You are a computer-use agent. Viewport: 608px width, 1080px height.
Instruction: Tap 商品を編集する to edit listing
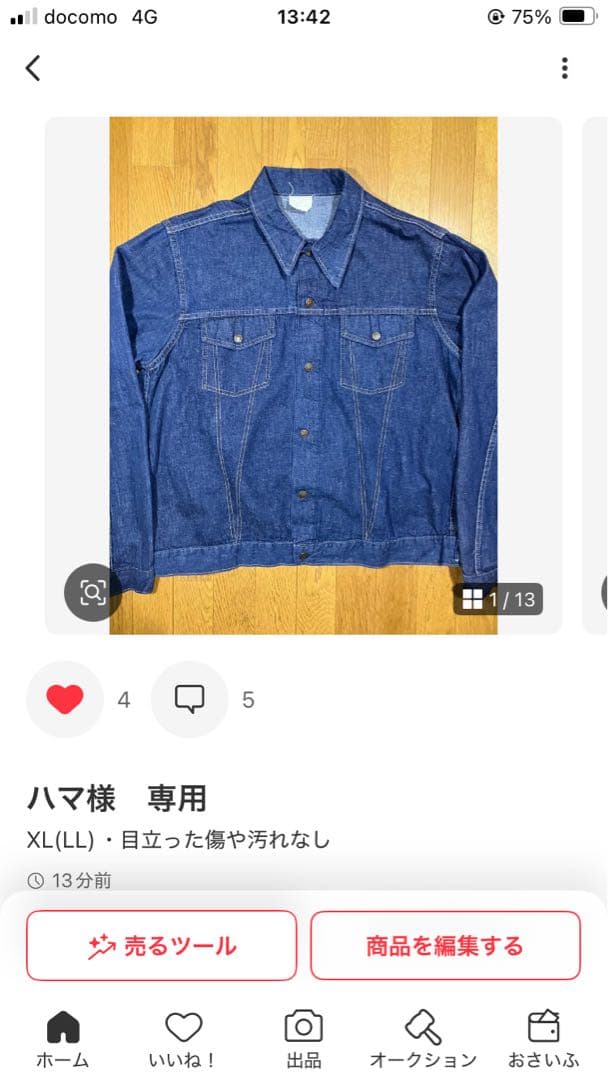[445, 945]
